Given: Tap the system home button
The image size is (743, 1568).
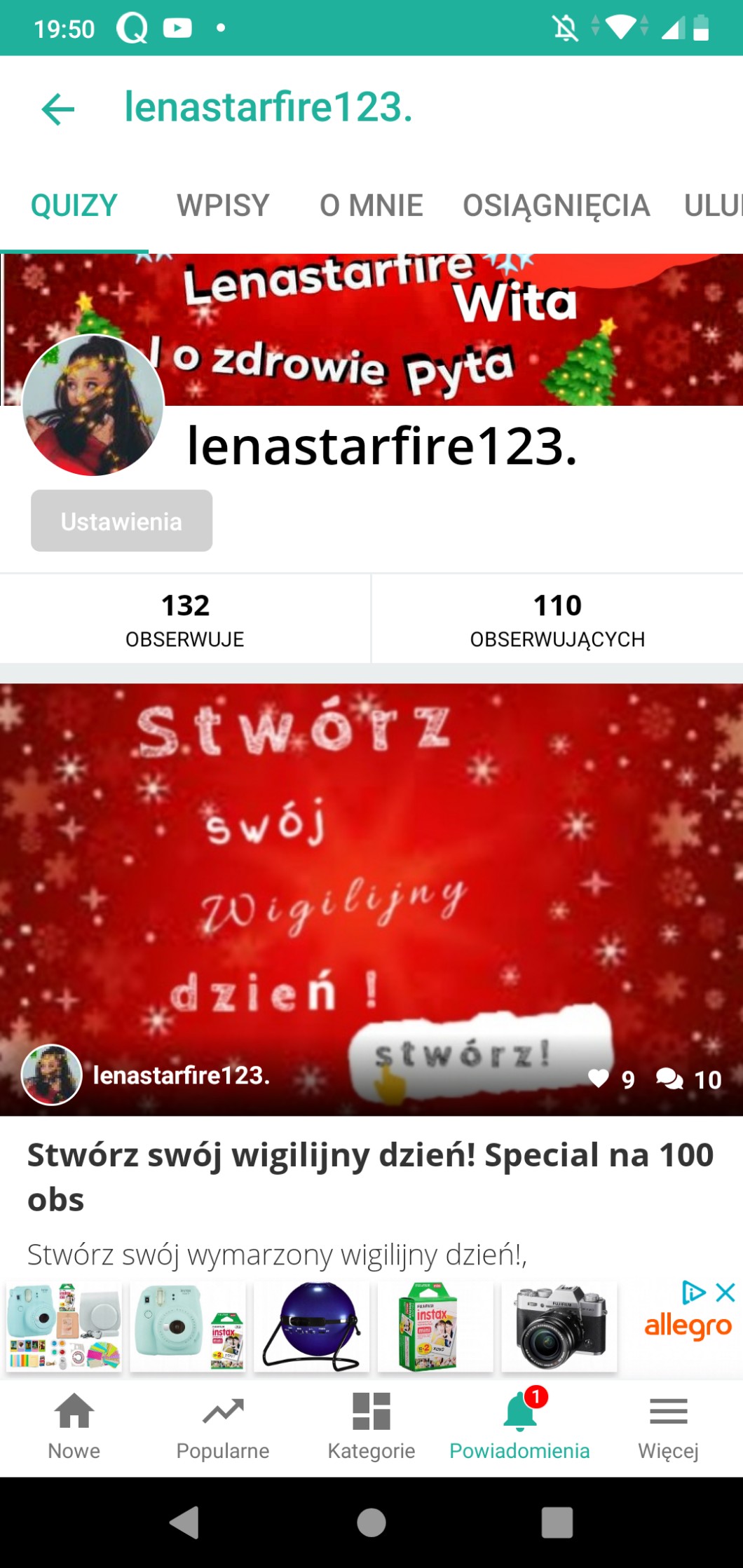Looking at the screenshot, I should click(x=371, y=1522).
